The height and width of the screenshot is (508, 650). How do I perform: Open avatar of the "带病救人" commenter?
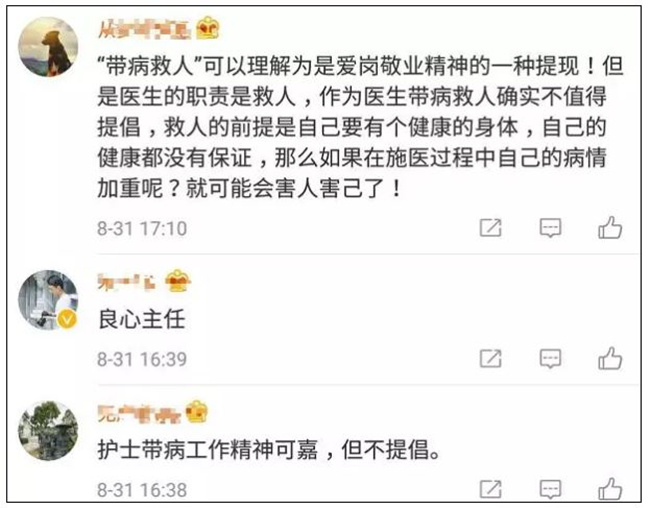coord(47,47)
